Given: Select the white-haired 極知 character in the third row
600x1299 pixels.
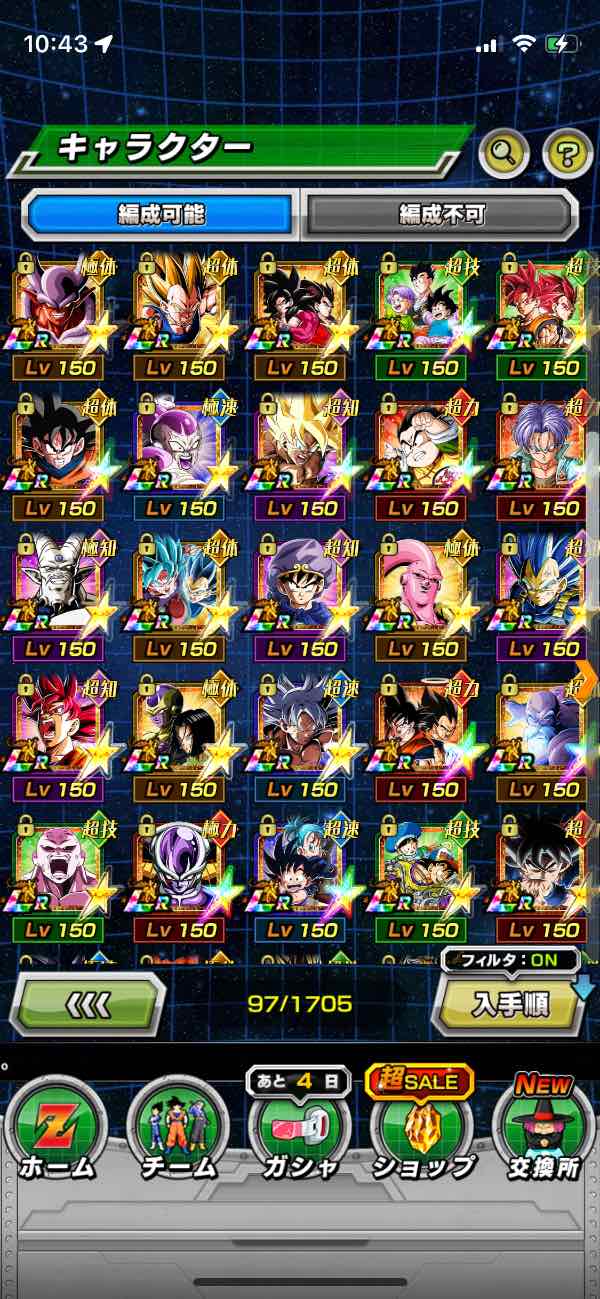Looking at the screenshot, I should click(x=60, y=594).
